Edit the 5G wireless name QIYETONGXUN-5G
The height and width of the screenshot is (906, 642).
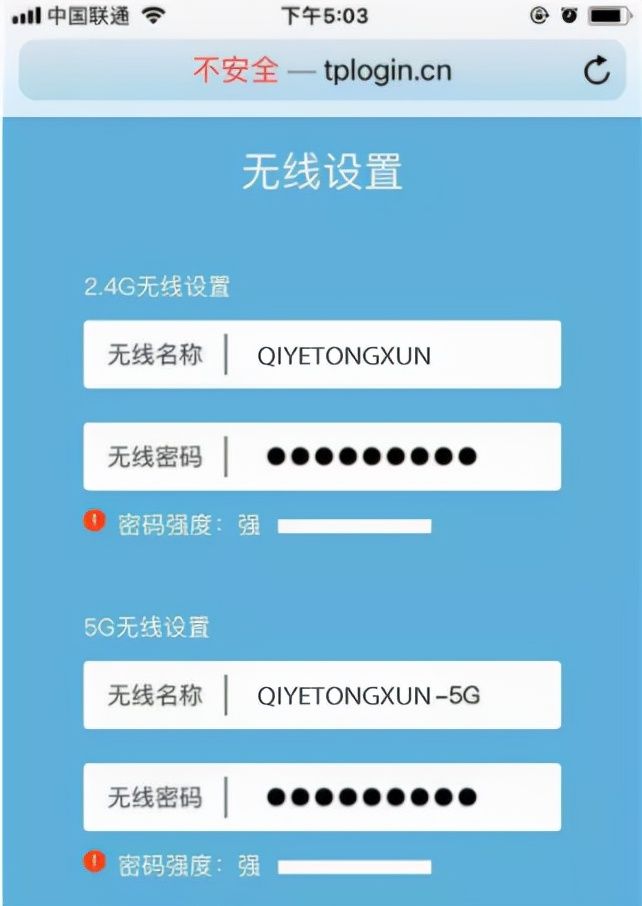click(390, 695)
